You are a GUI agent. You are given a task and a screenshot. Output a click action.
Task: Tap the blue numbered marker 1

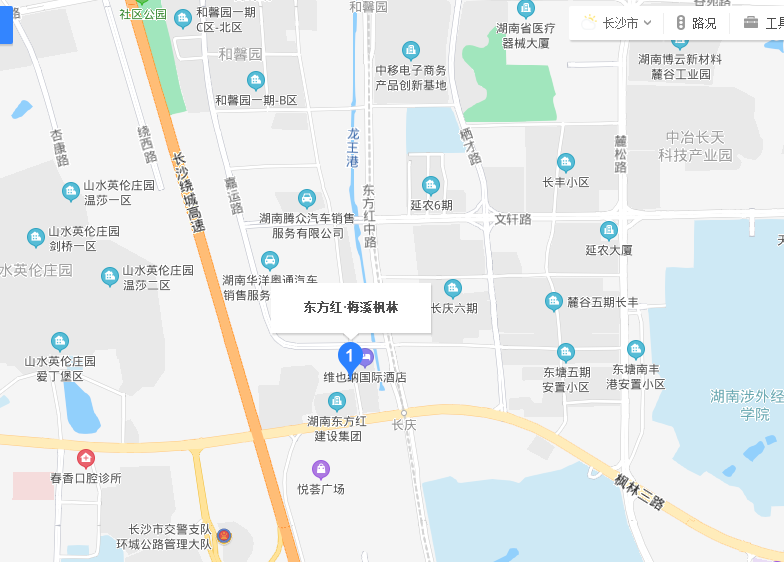pos(350,356)
